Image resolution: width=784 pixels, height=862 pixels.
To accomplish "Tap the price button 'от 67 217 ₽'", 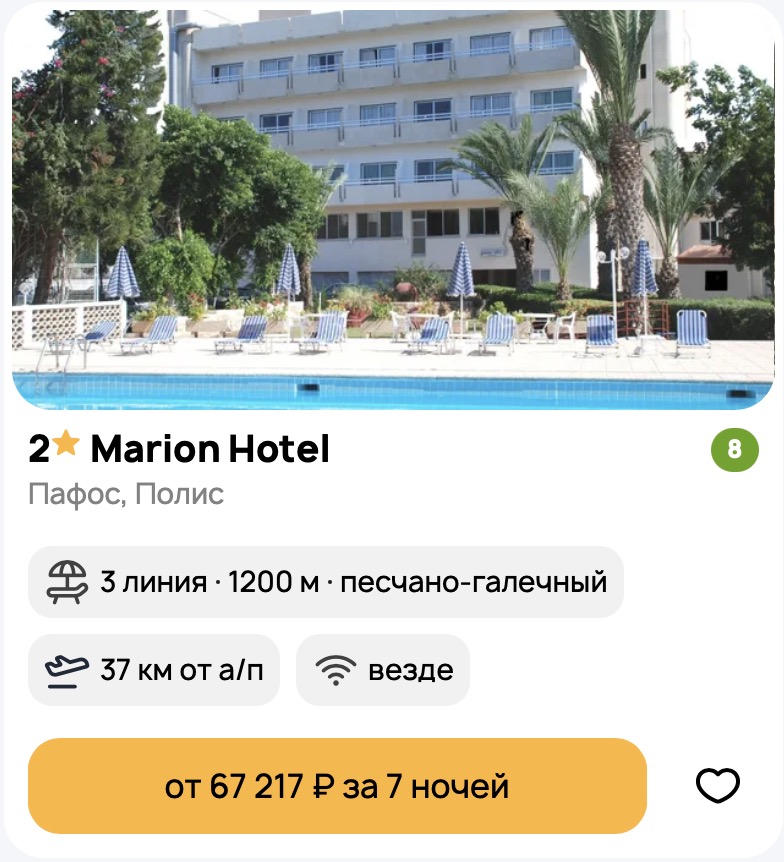I will 337,786.
